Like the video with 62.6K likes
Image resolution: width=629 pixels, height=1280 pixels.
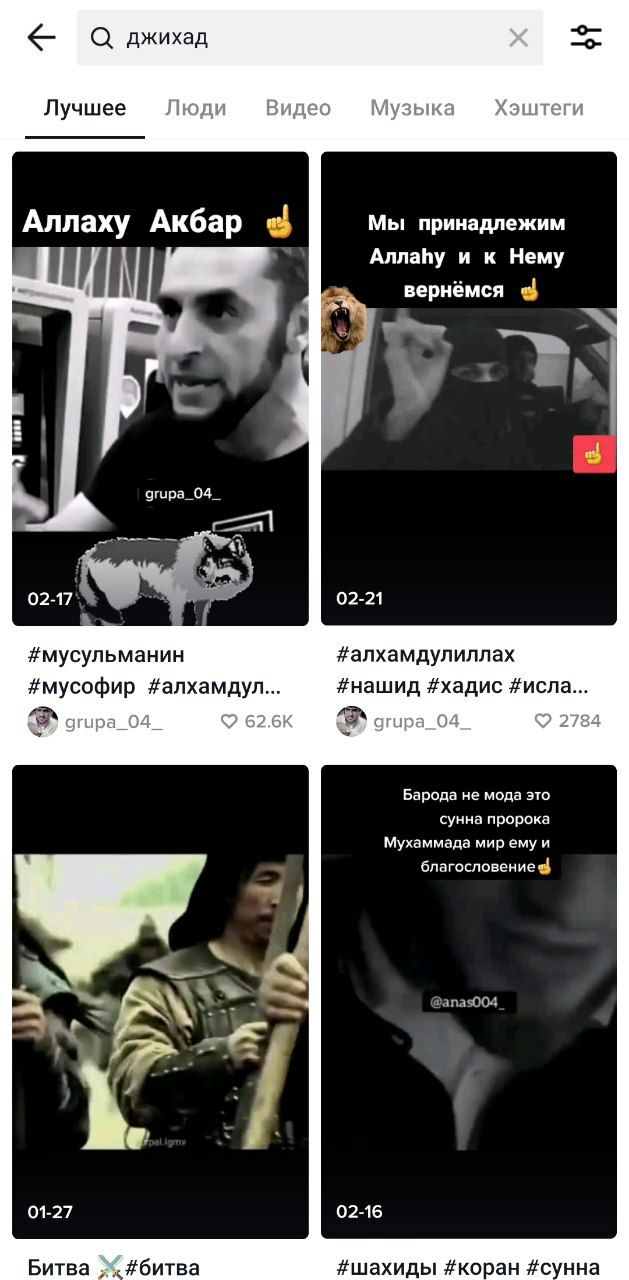click(x=230, y=721)
